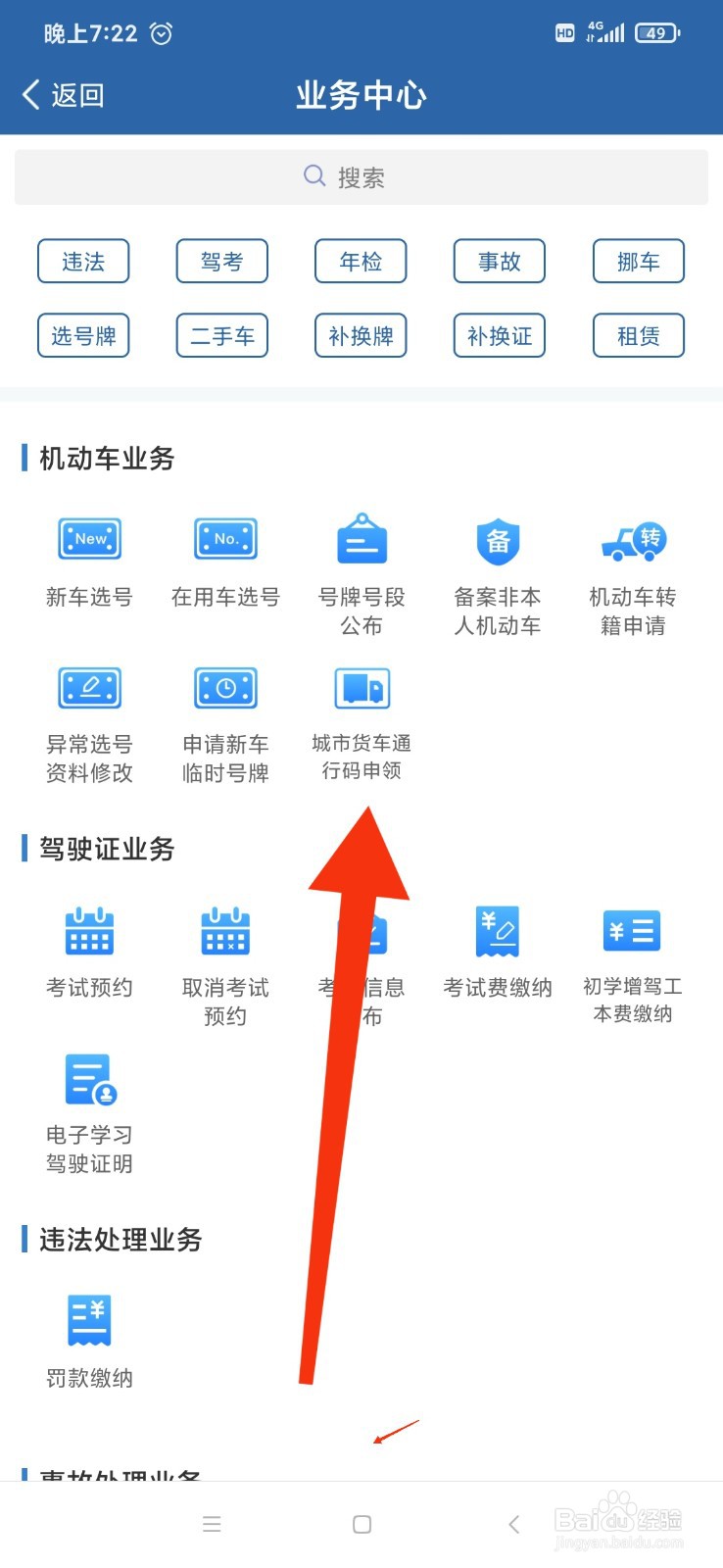The width and height of the screenshot is (723, 1568).
Task: View 电子学习驾驶证明 certificate
Action: [x=89, y=1107]
